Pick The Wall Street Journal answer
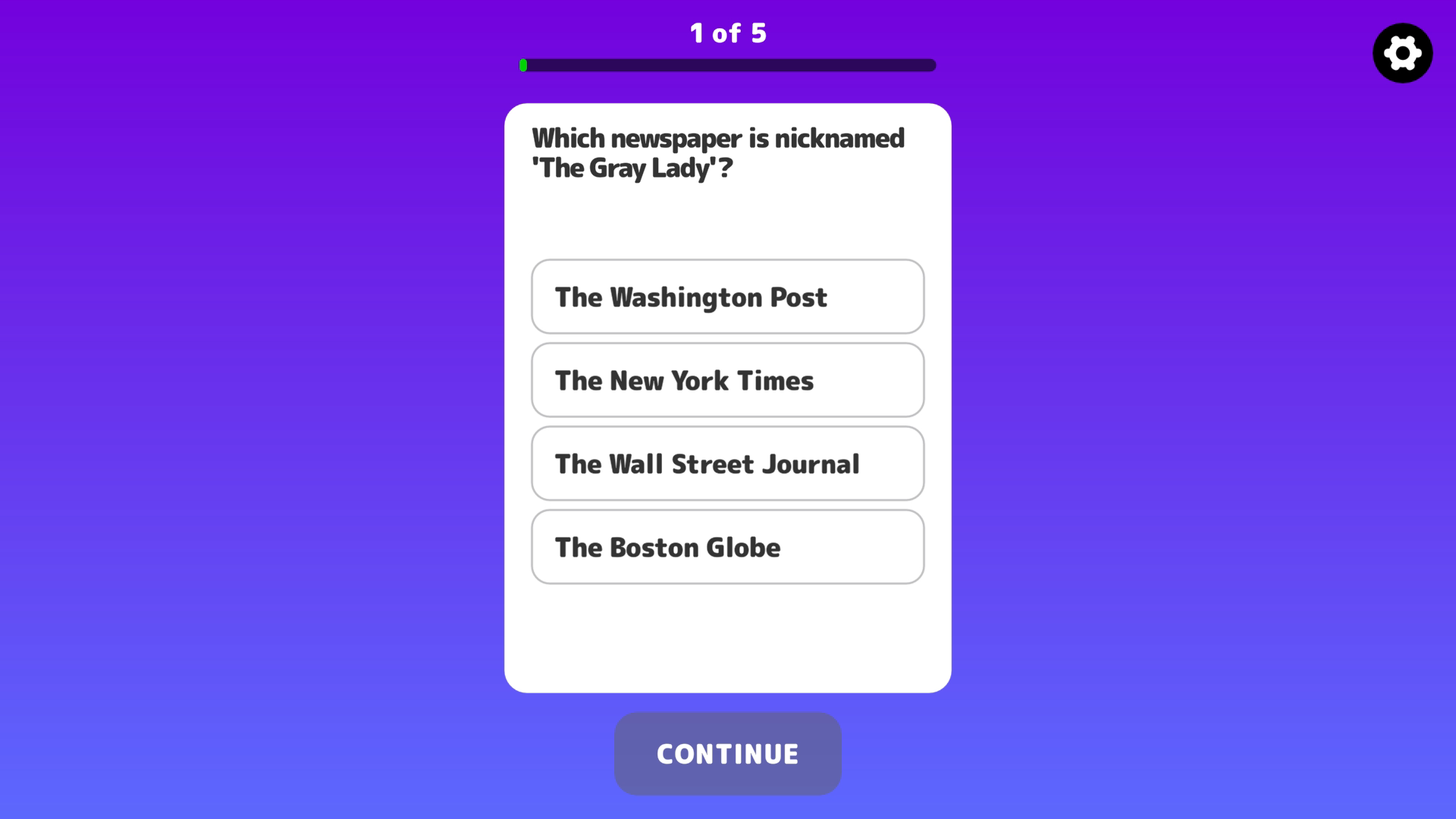Image resolution: width=1456 pixels, height=819 pixels. pos(727,463)
